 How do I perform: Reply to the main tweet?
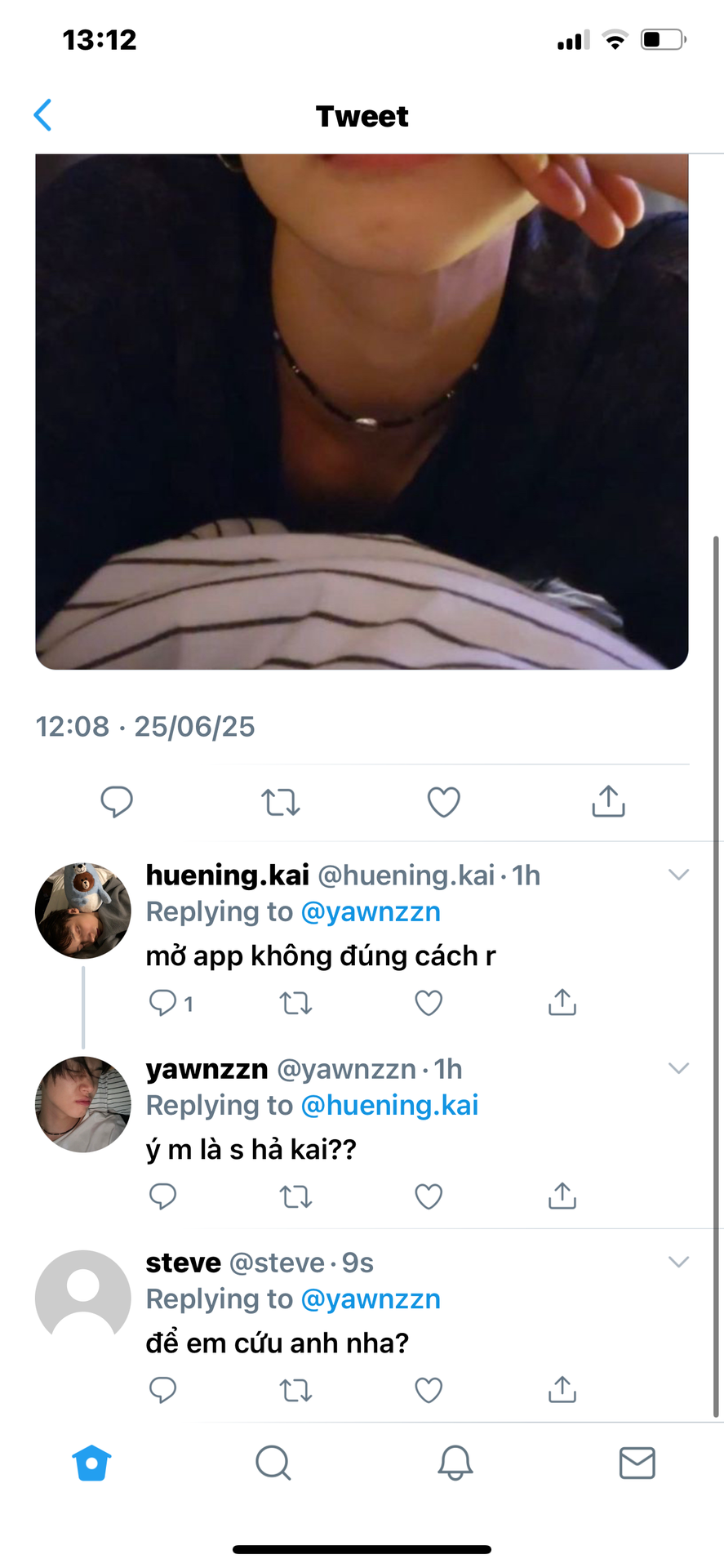pos(117,801)
